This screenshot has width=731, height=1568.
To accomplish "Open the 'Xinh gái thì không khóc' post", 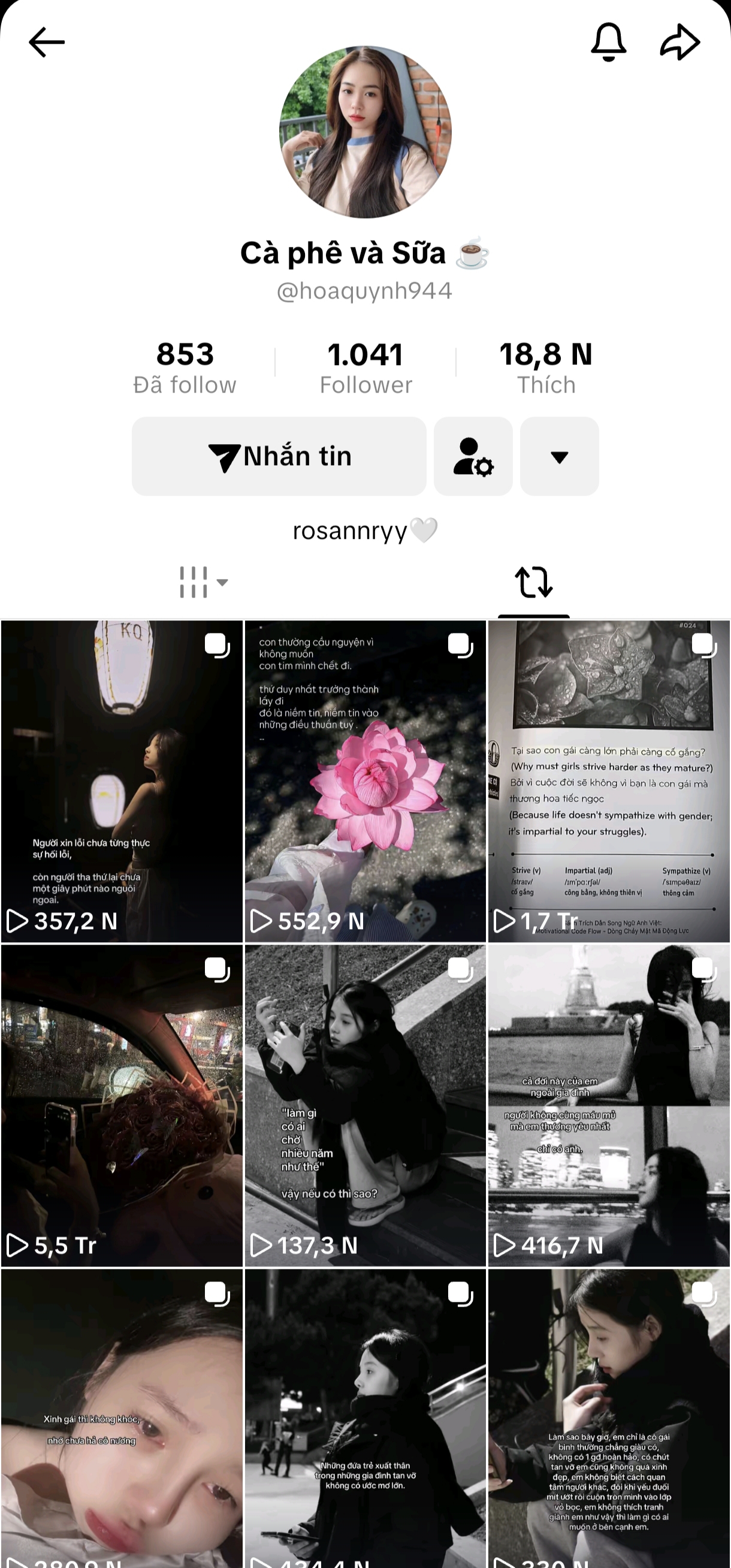I will (122, 1418).
